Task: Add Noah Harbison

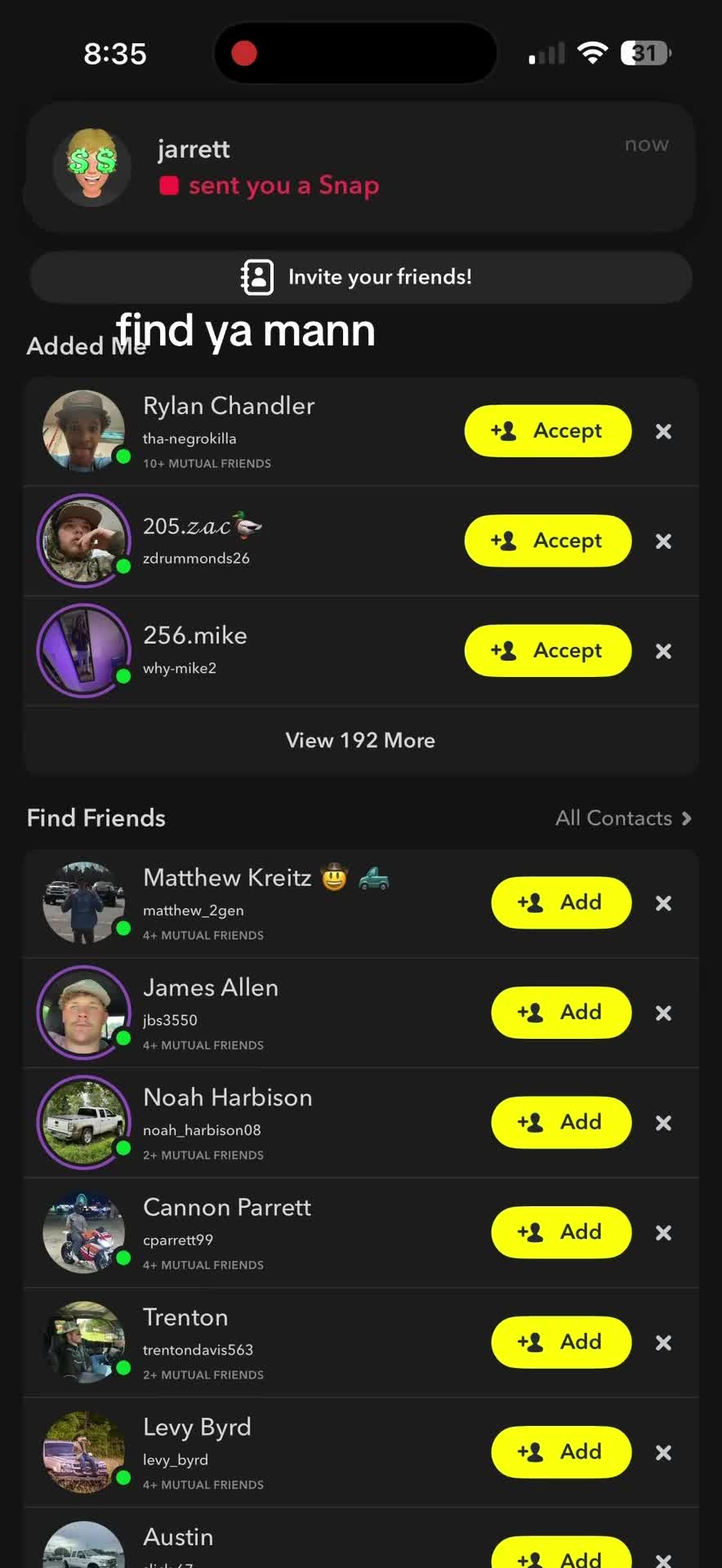Action: [x=561, y=1122]
